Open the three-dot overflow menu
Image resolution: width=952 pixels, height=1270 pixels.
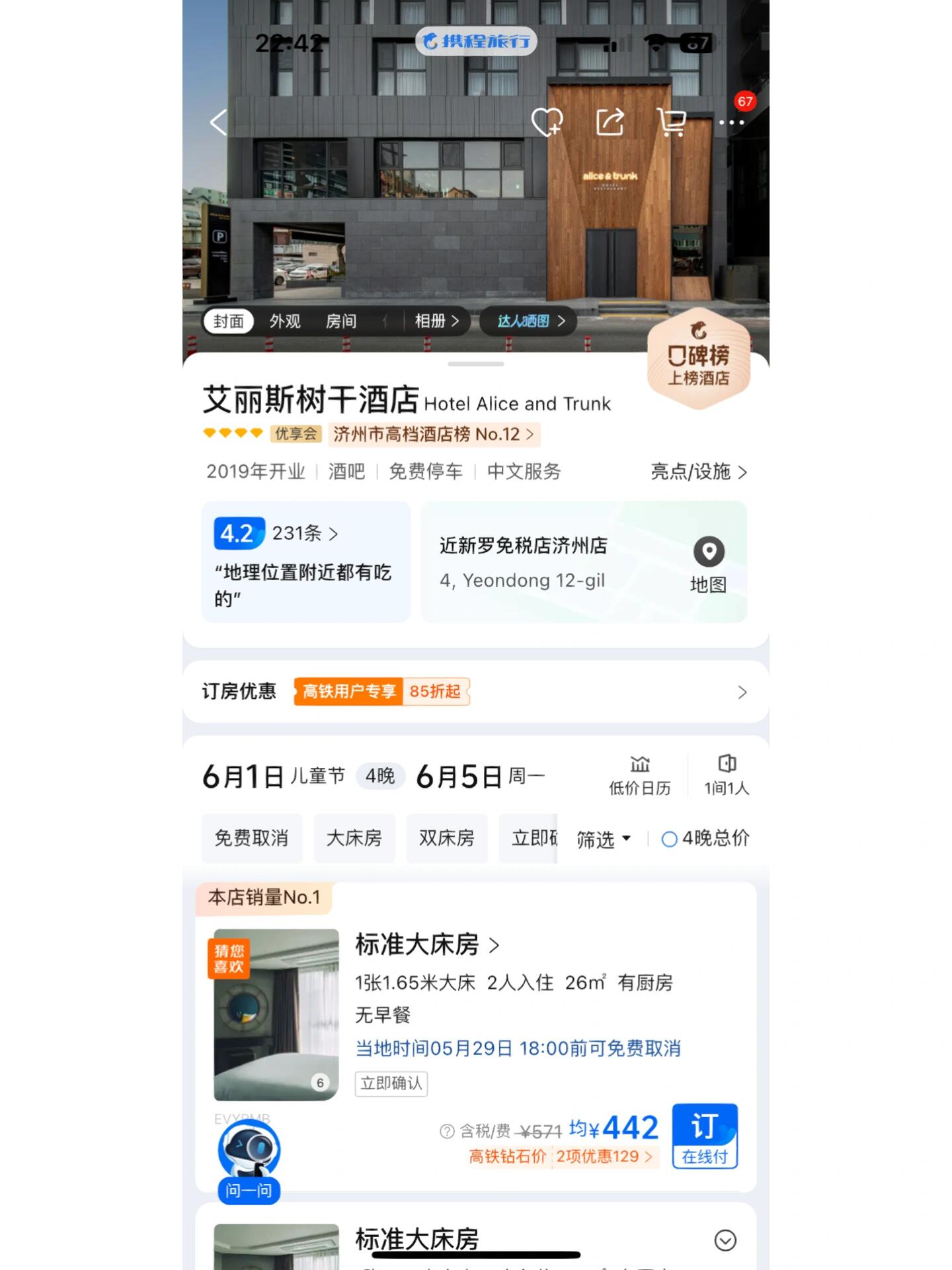731,122
